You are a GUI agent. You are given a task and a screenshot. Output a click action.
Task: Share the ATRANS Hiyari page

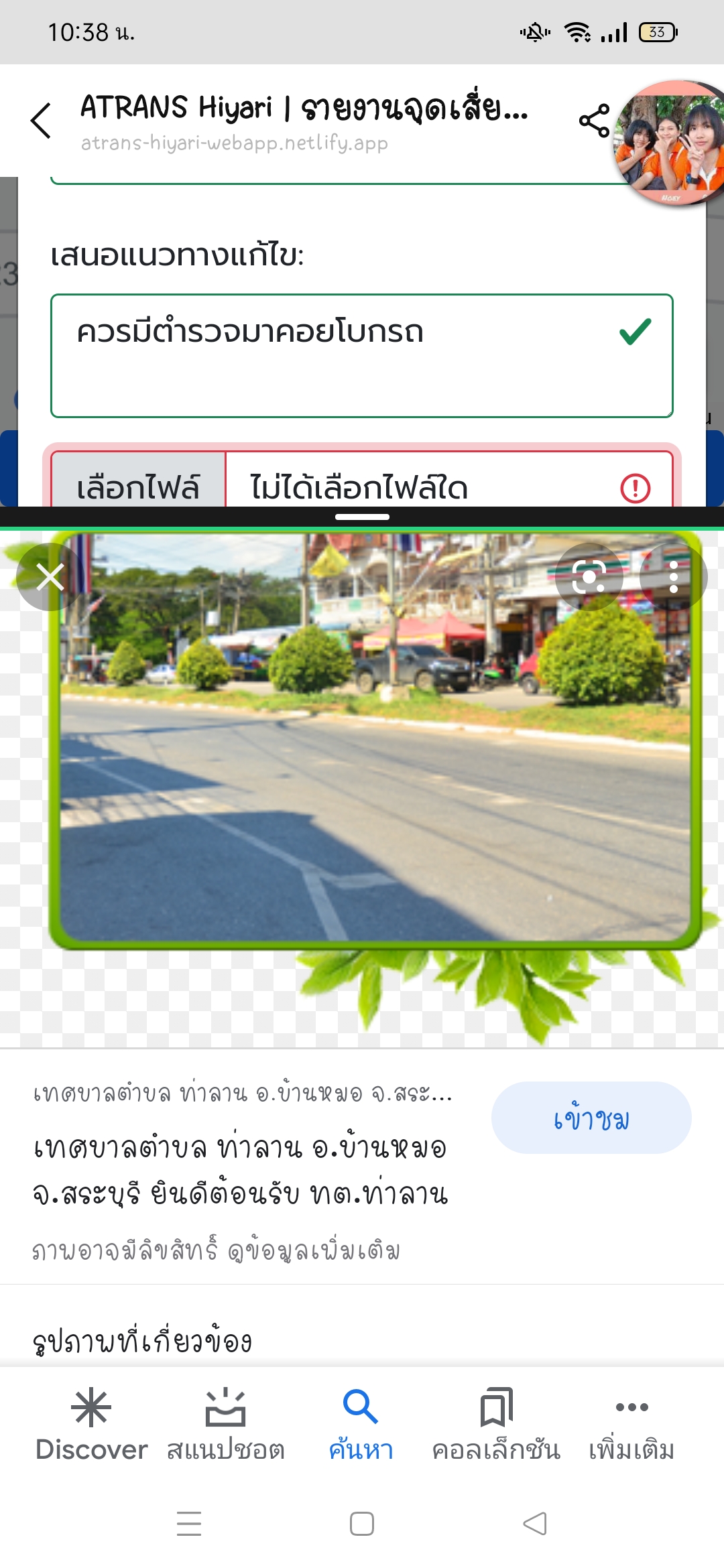594,121
